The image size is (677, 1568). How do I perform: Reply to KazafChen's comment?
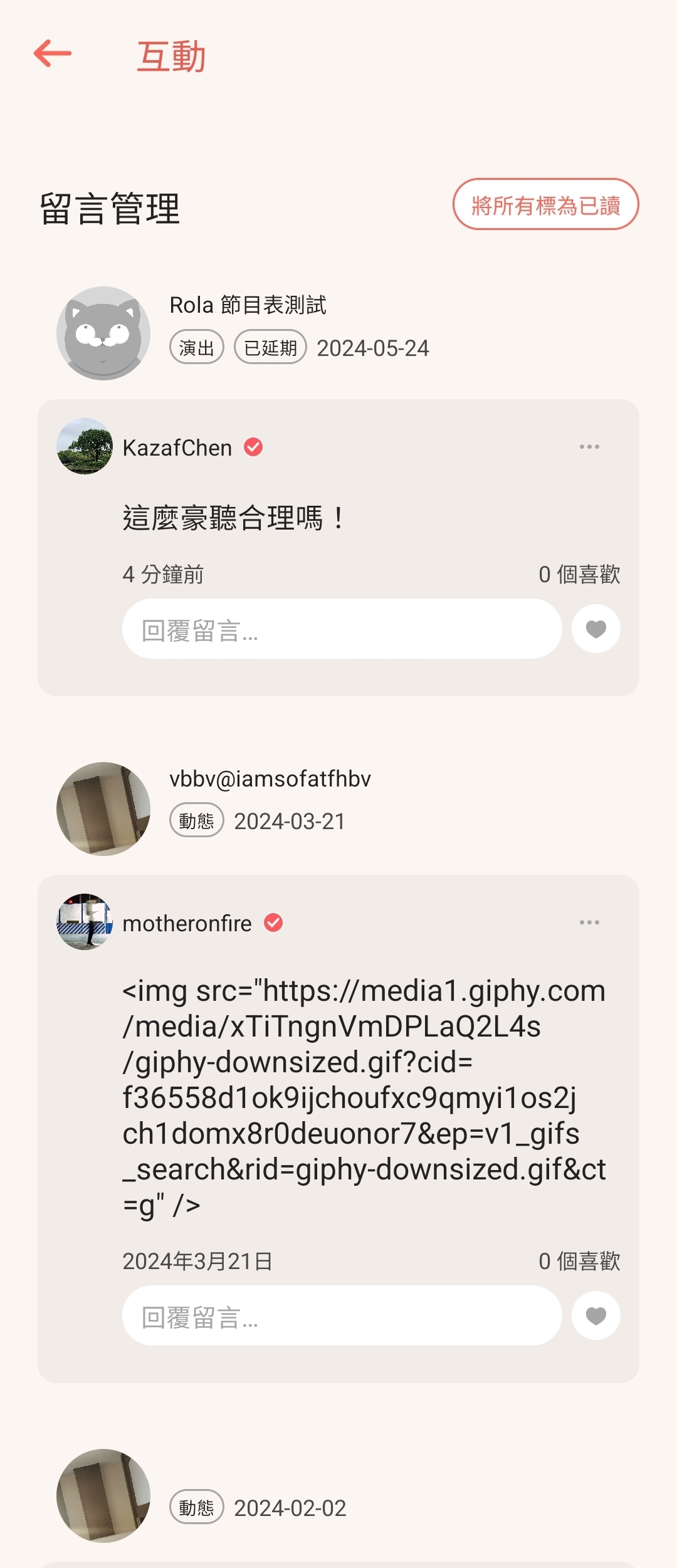342,629
